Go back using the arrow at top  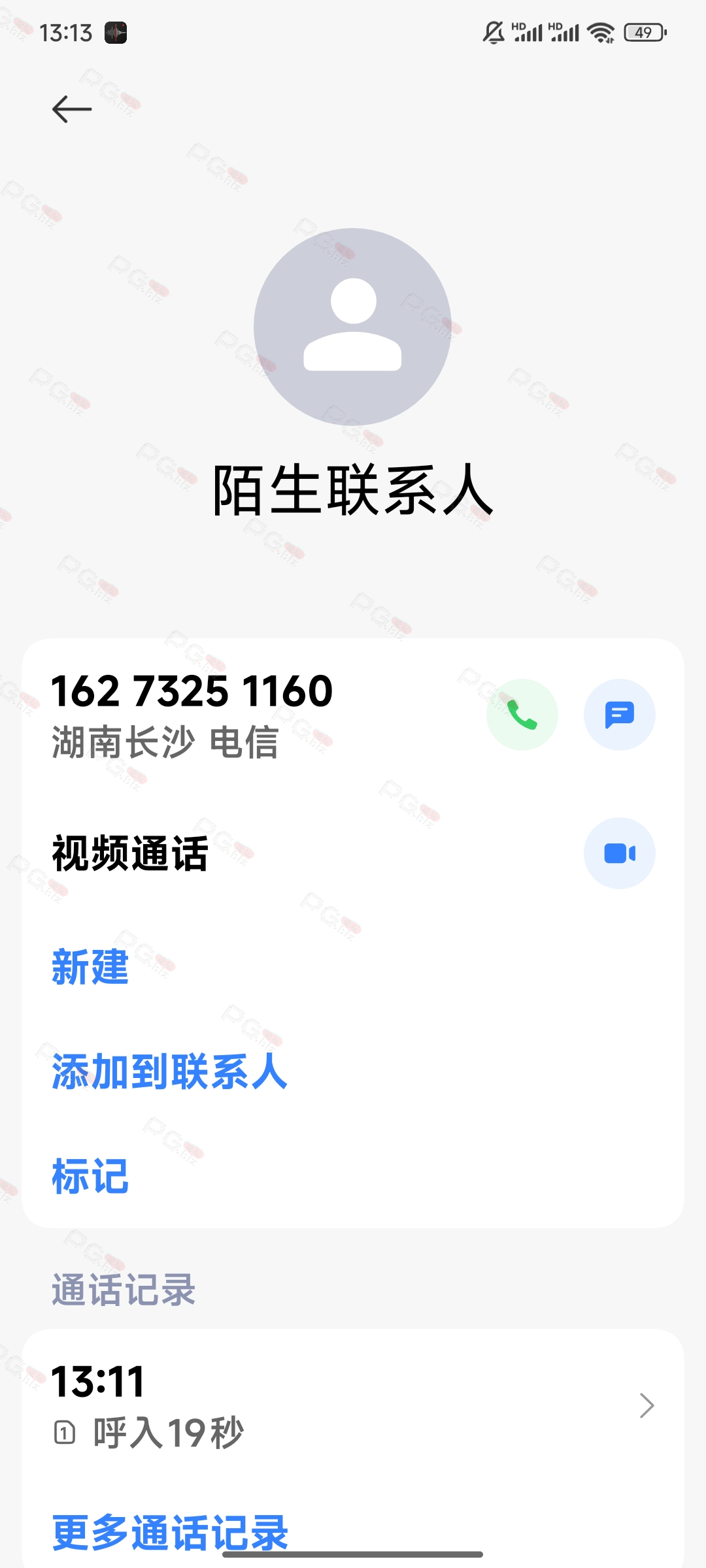tap(72, 109)
